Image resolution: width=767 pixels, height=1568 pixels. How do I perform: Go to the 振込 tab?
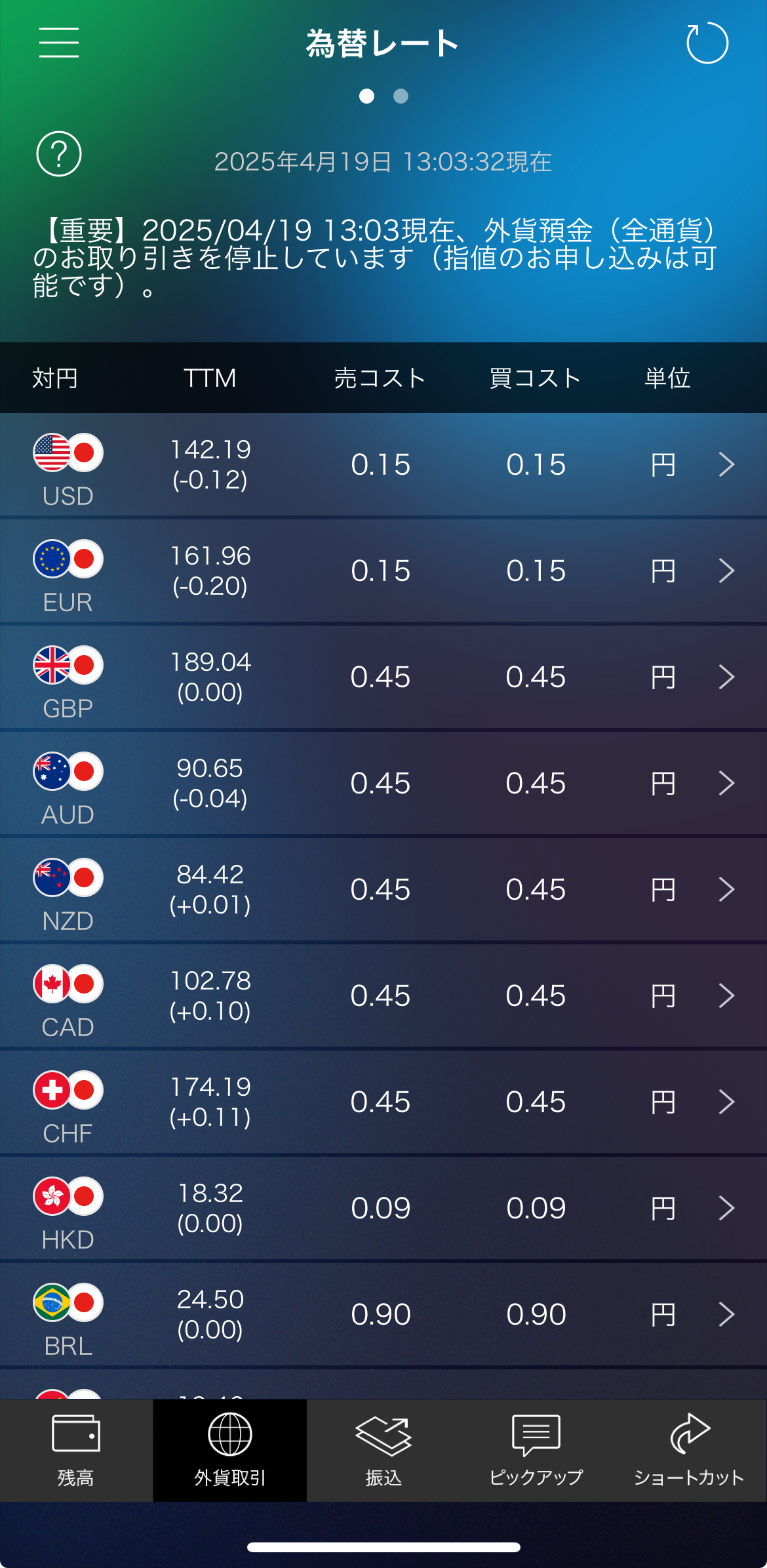pos(383,1450)
